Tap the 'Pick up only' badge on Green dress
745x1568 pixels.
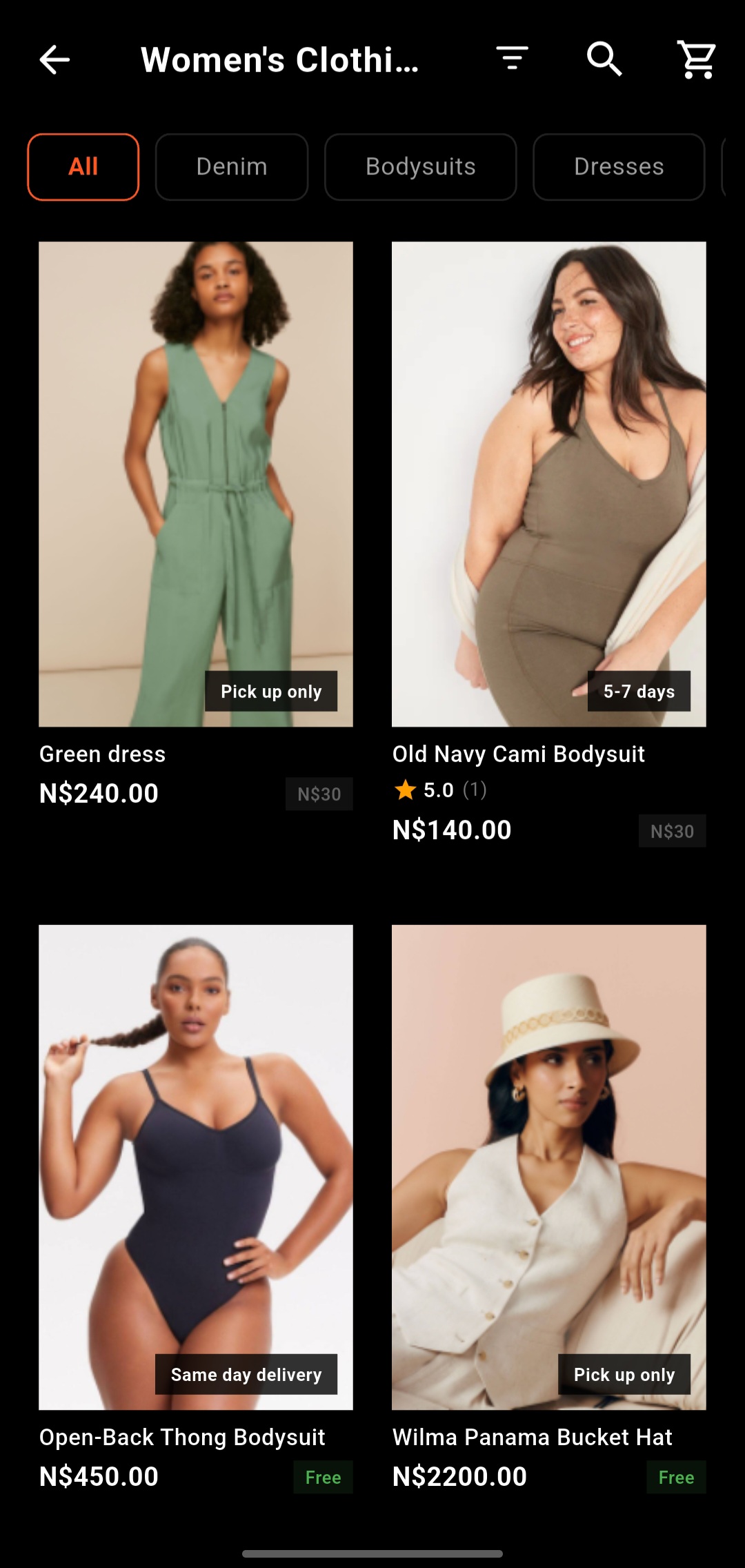pos(270,691)
